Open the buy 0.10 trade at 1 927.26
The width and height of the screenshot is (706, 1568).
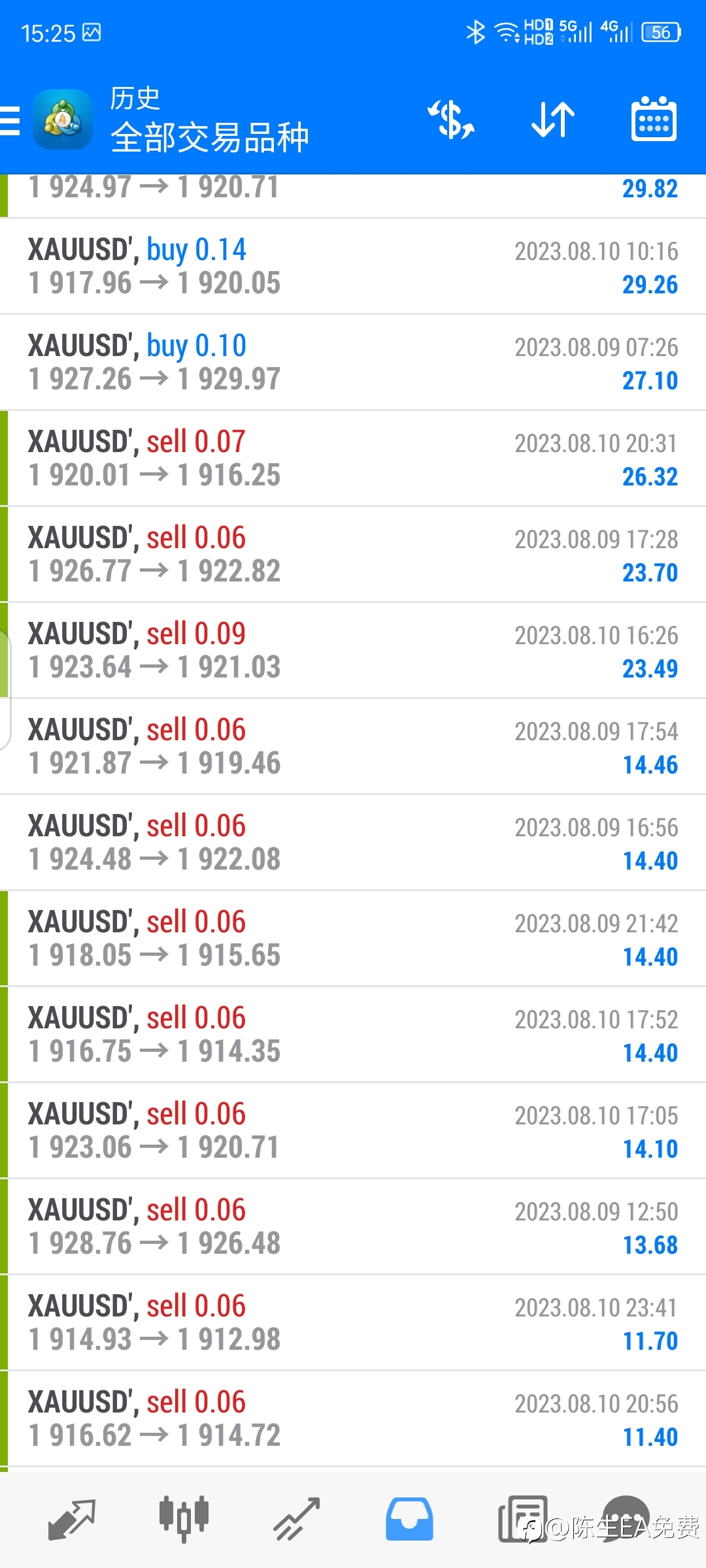point(353,363)
